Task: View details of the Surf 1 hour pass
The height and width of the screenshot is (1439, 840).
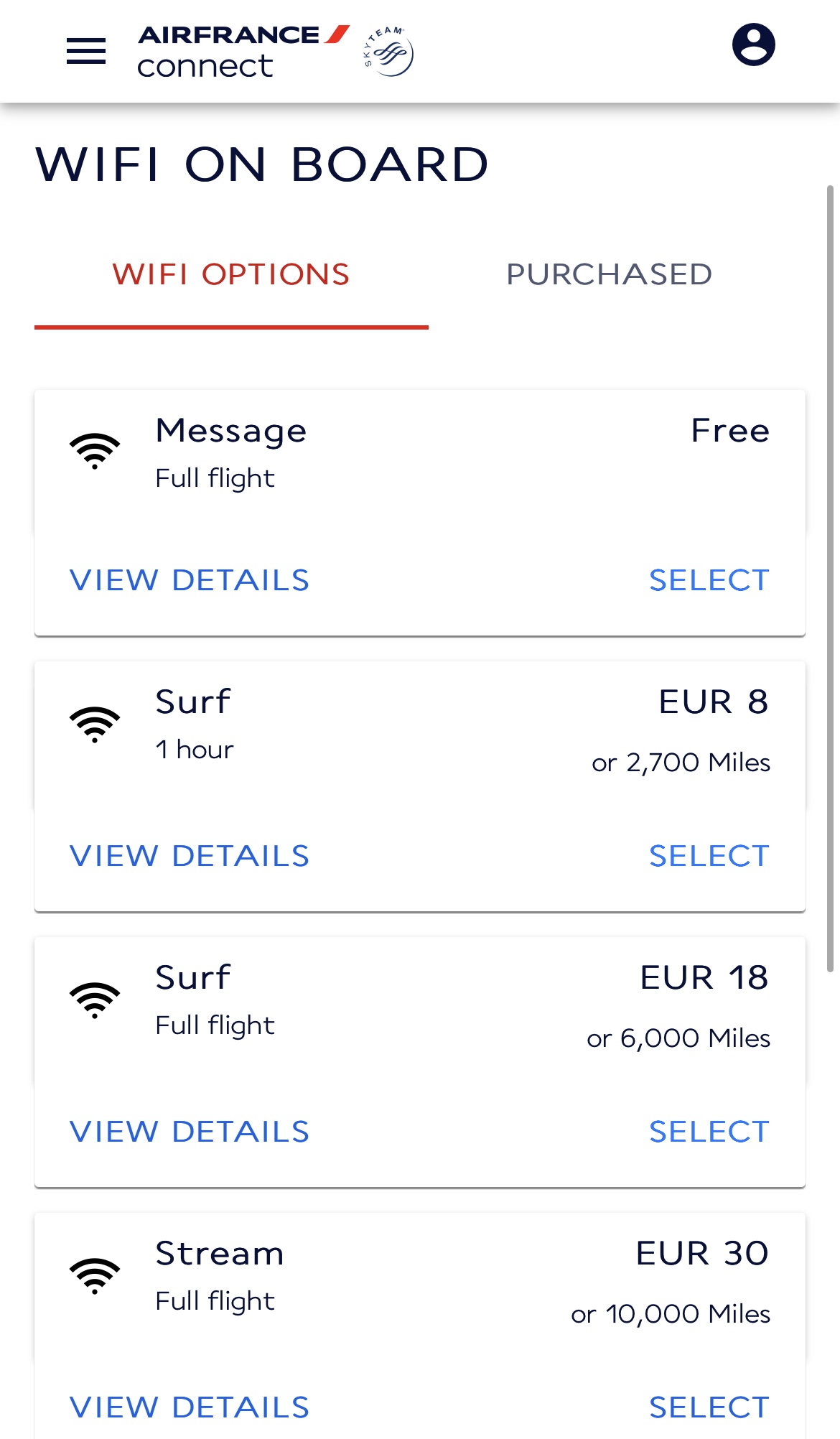Action: [x=190, y=856]
